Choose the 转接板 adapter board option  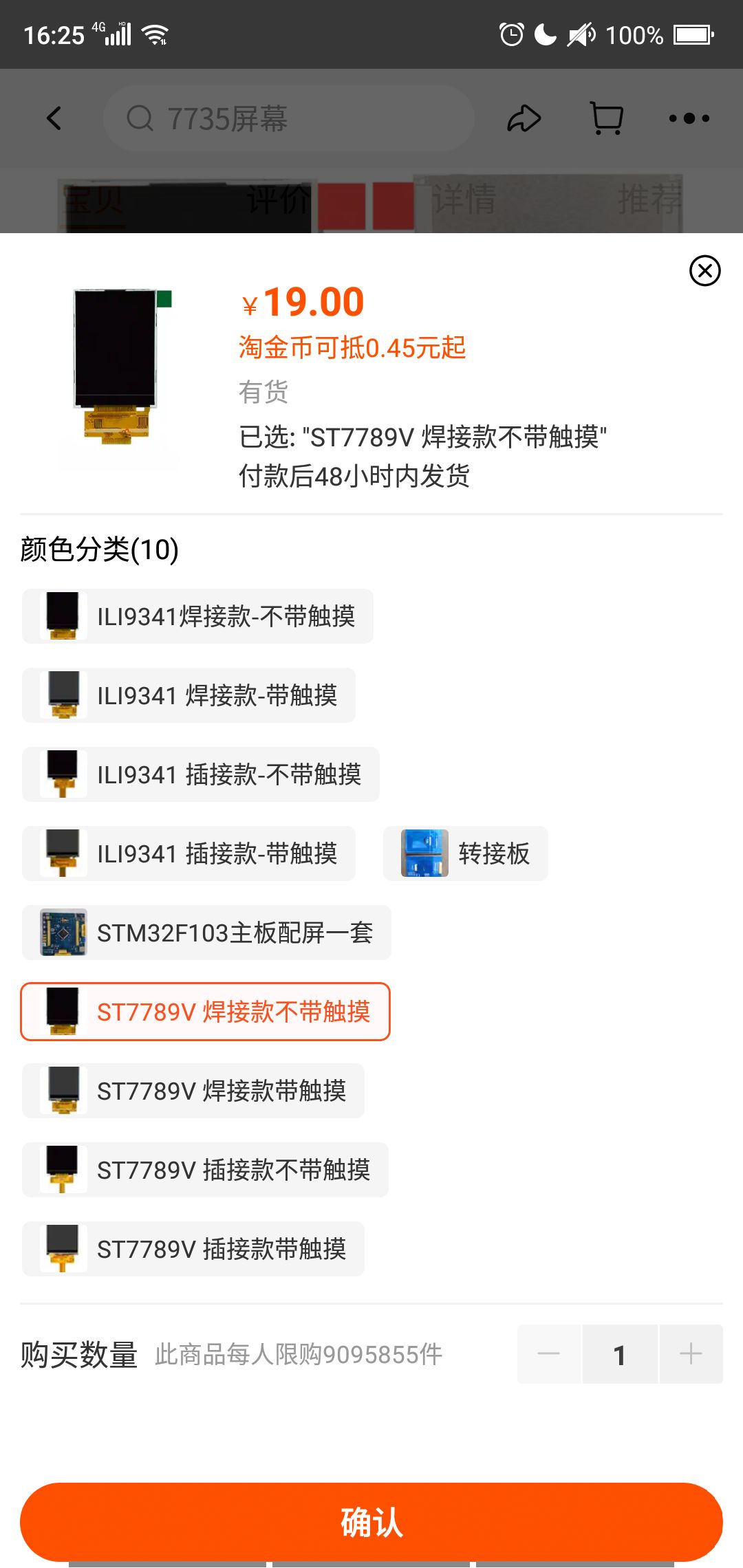click(466, 853)
